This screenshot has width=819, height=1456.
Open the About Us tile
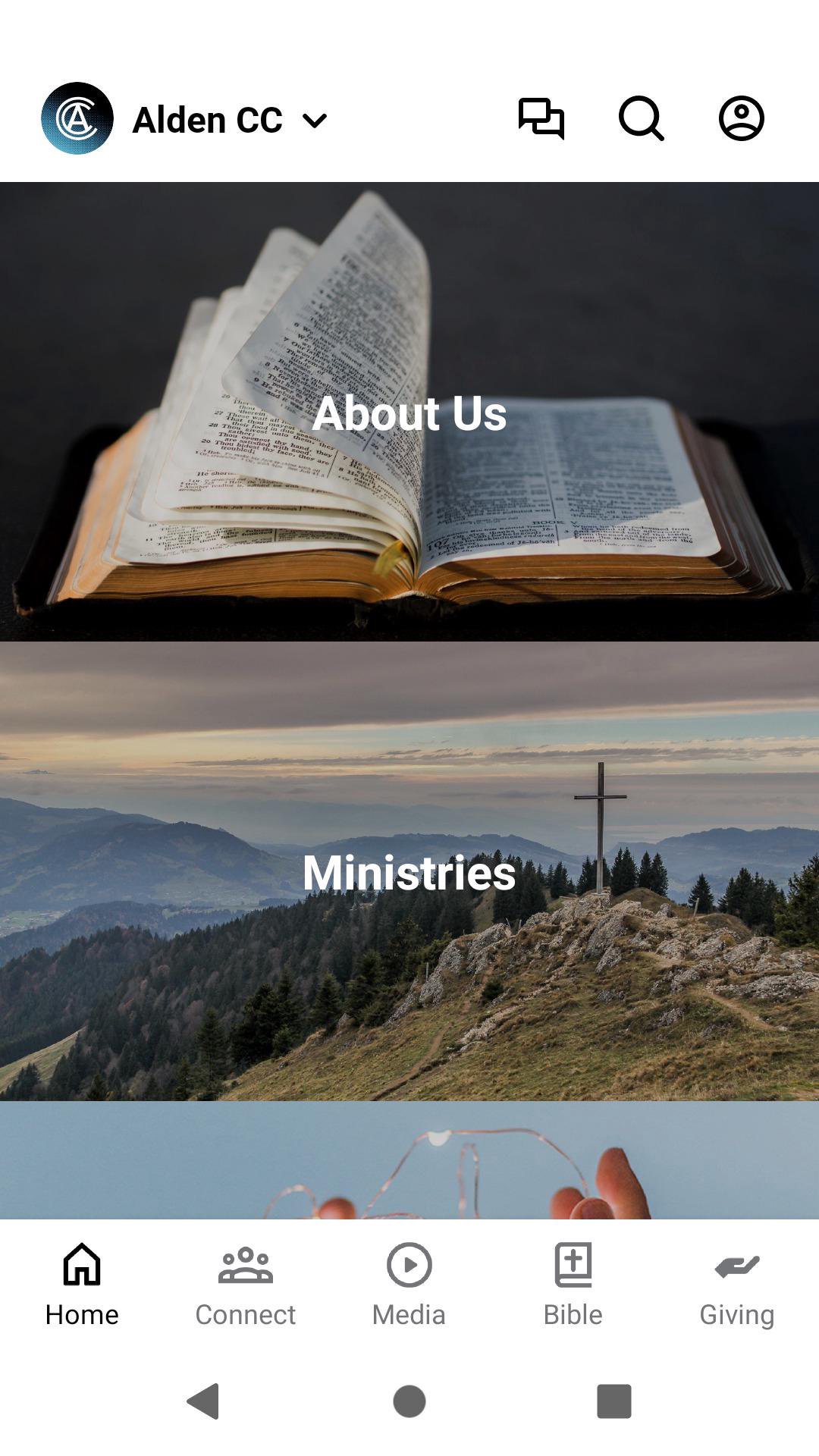point(409,413)
